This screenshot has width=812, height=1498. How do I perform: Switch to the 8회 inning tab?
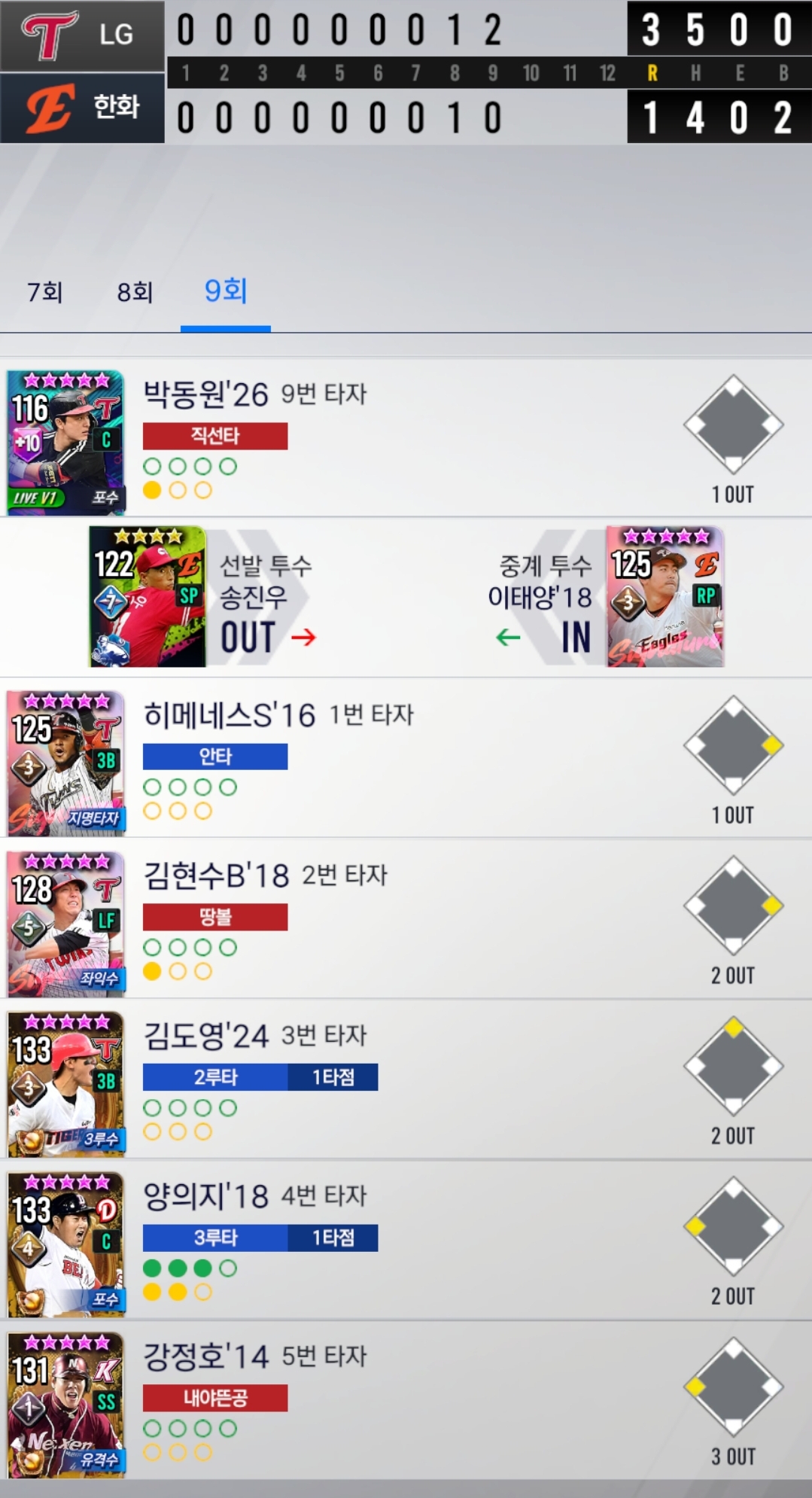click(x=135, y=292)
